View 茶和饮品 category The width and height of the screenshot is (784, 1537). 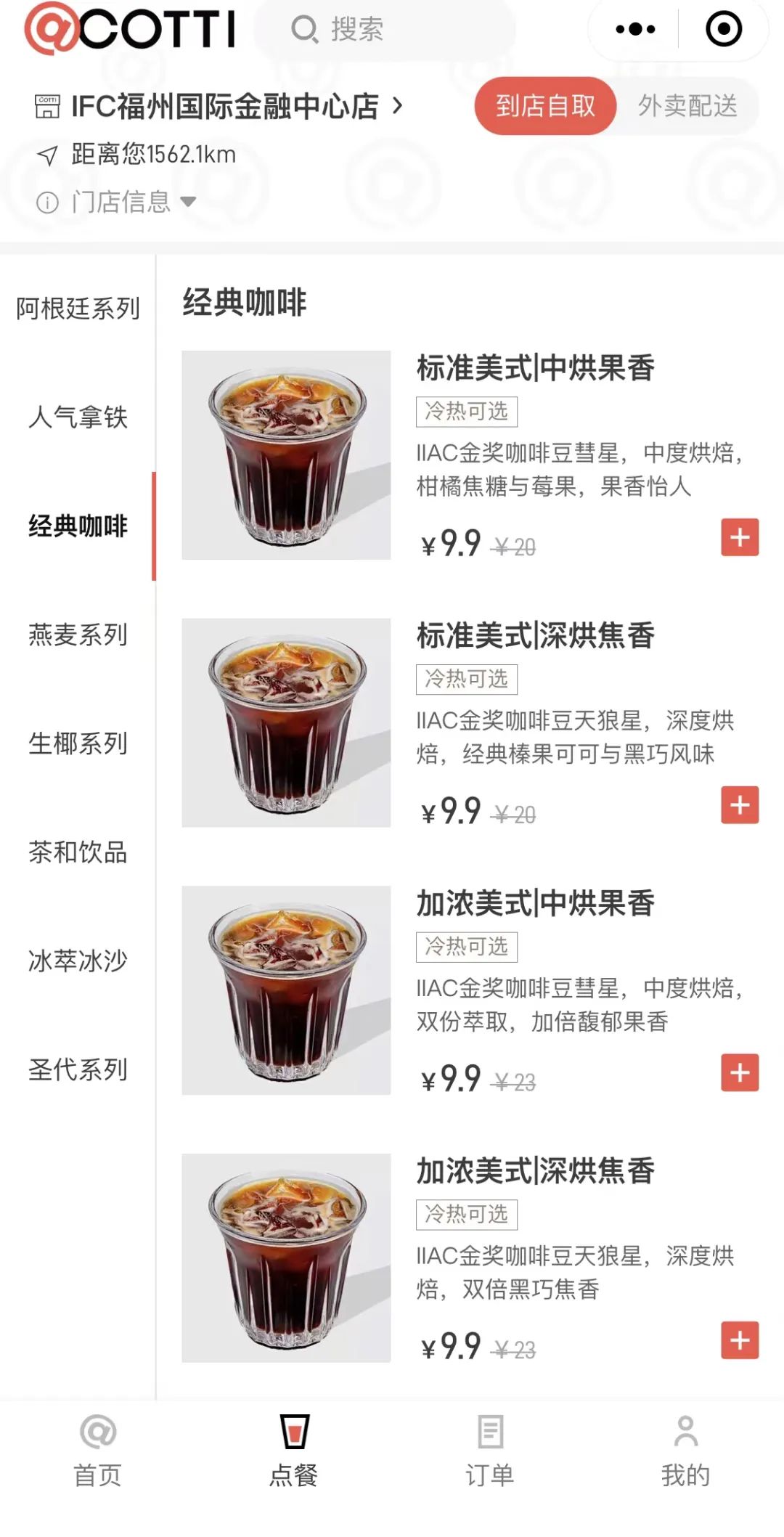[x=78, y=852]
